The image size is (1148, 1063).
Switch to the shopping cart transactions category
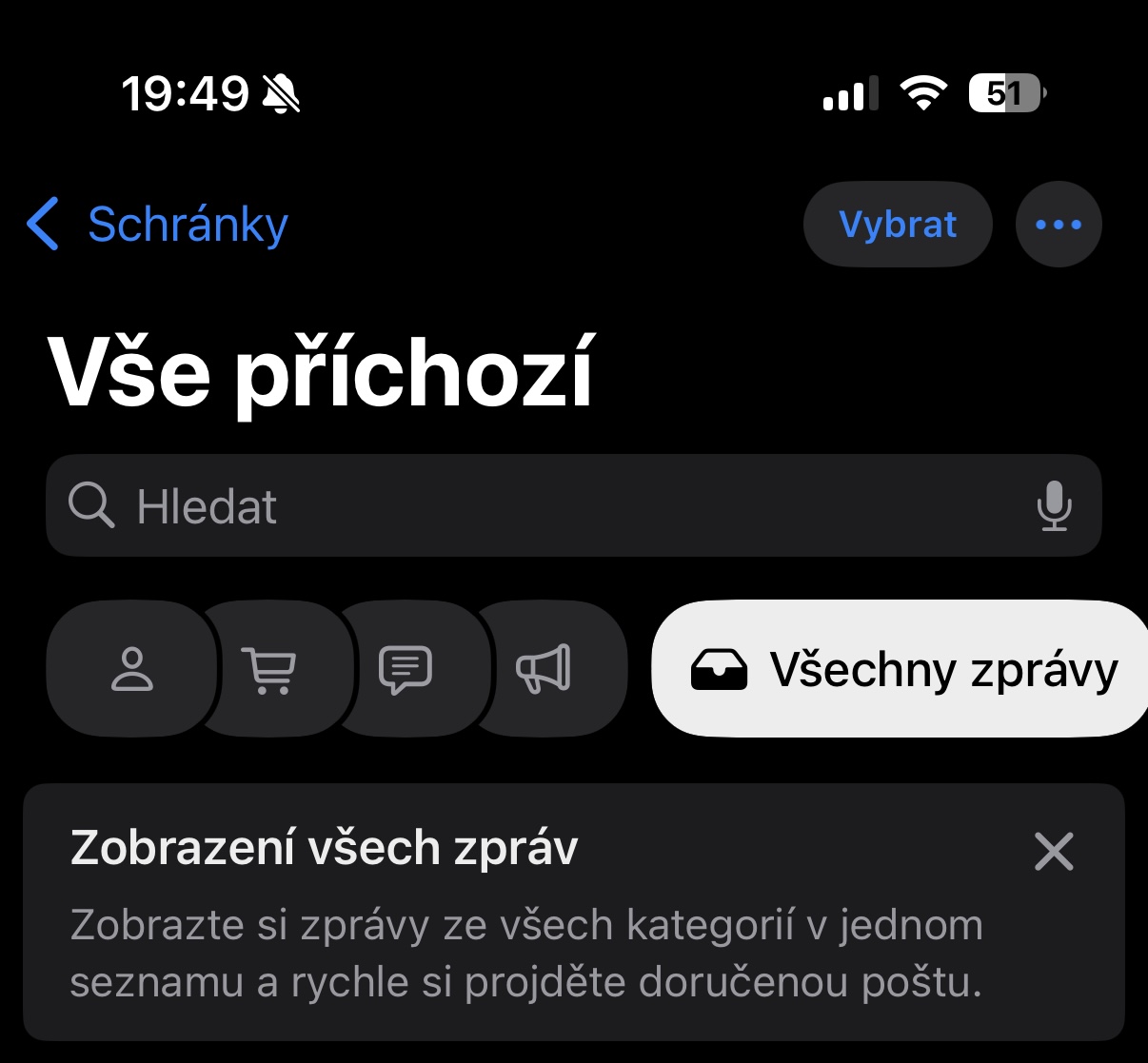(x=270, y=669)
